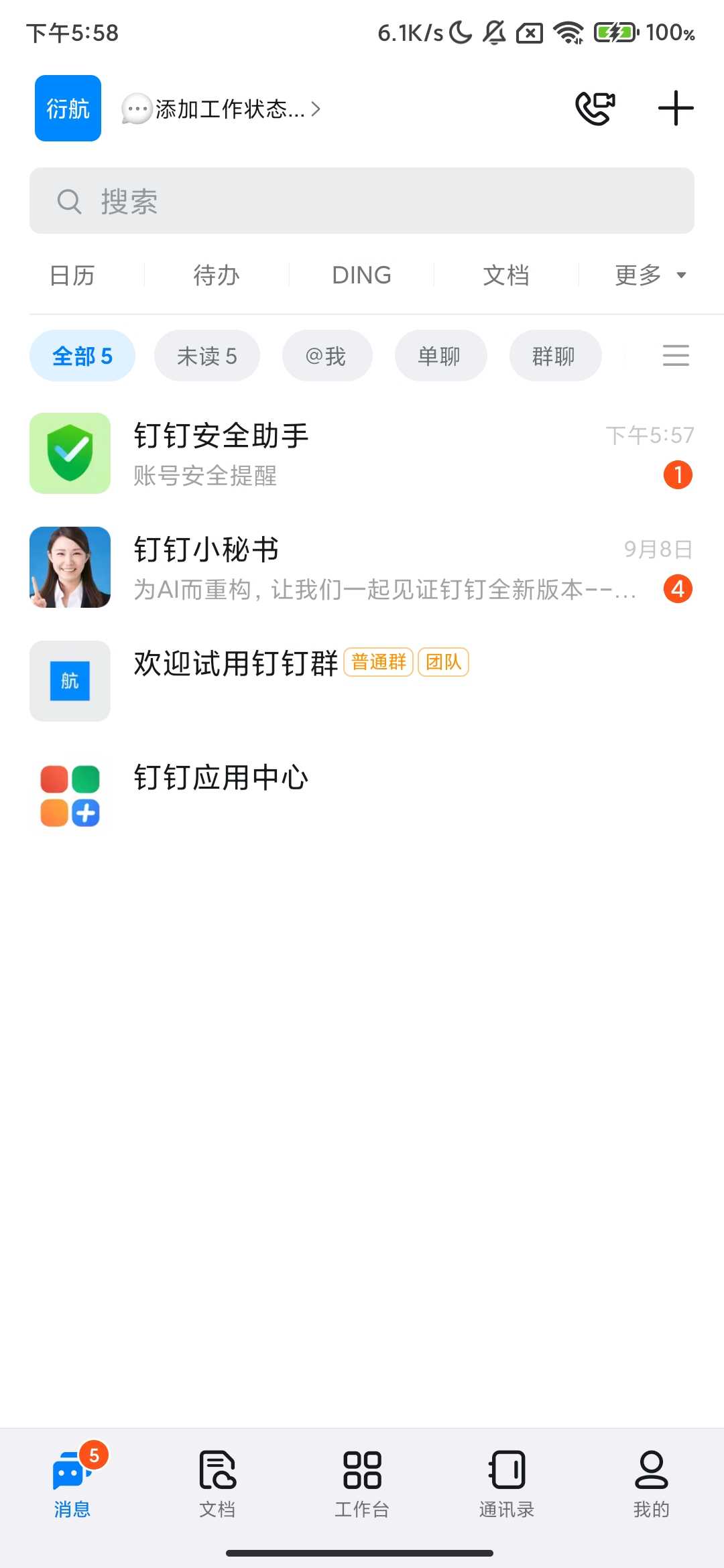Open the 待办 to-do shortcut
This screenshot has height=1568, width=724.
coord(217,275)
